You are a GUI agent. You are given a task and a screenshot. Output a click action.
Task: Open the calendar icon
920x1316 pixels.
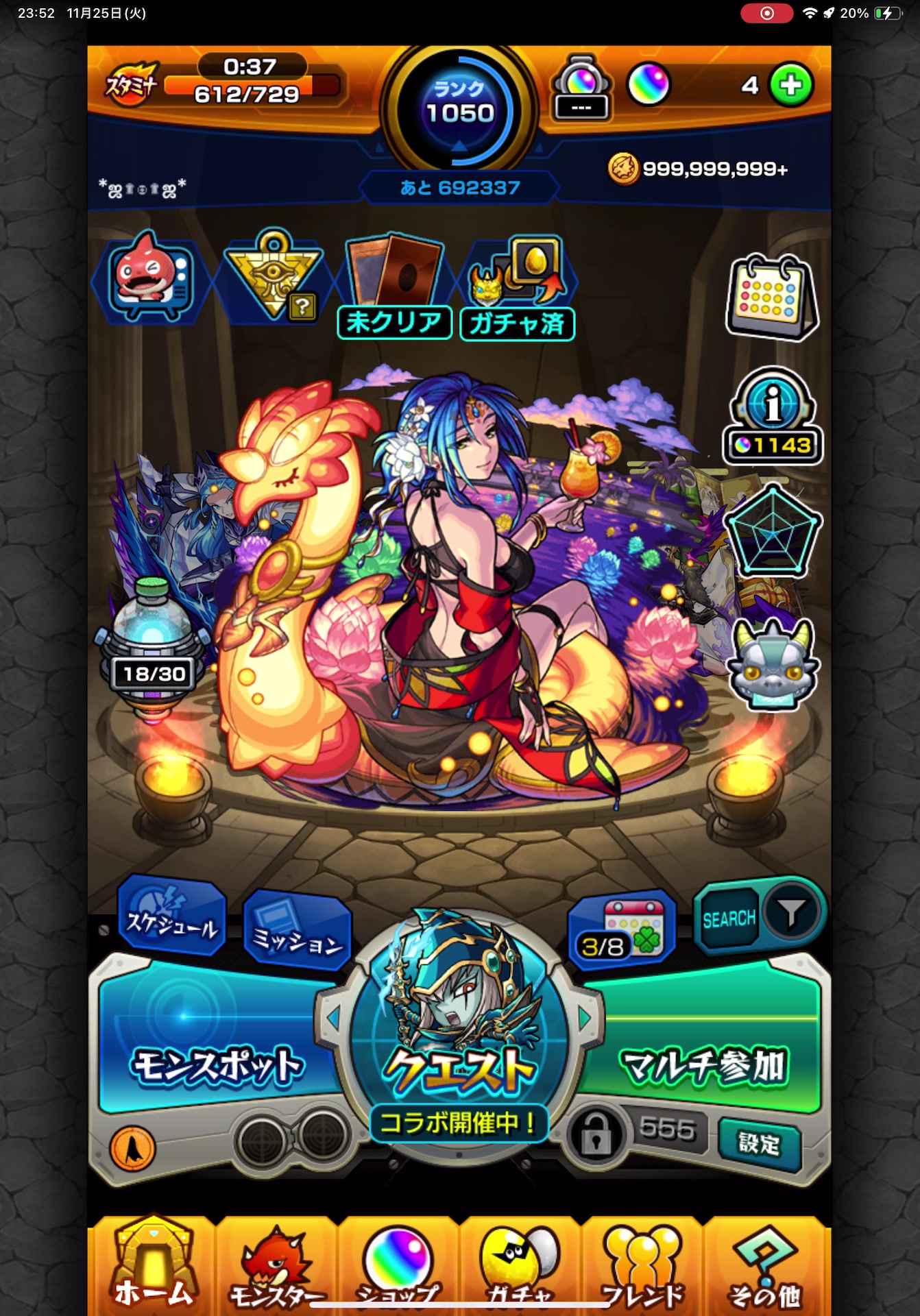click(x=771, y=298)
